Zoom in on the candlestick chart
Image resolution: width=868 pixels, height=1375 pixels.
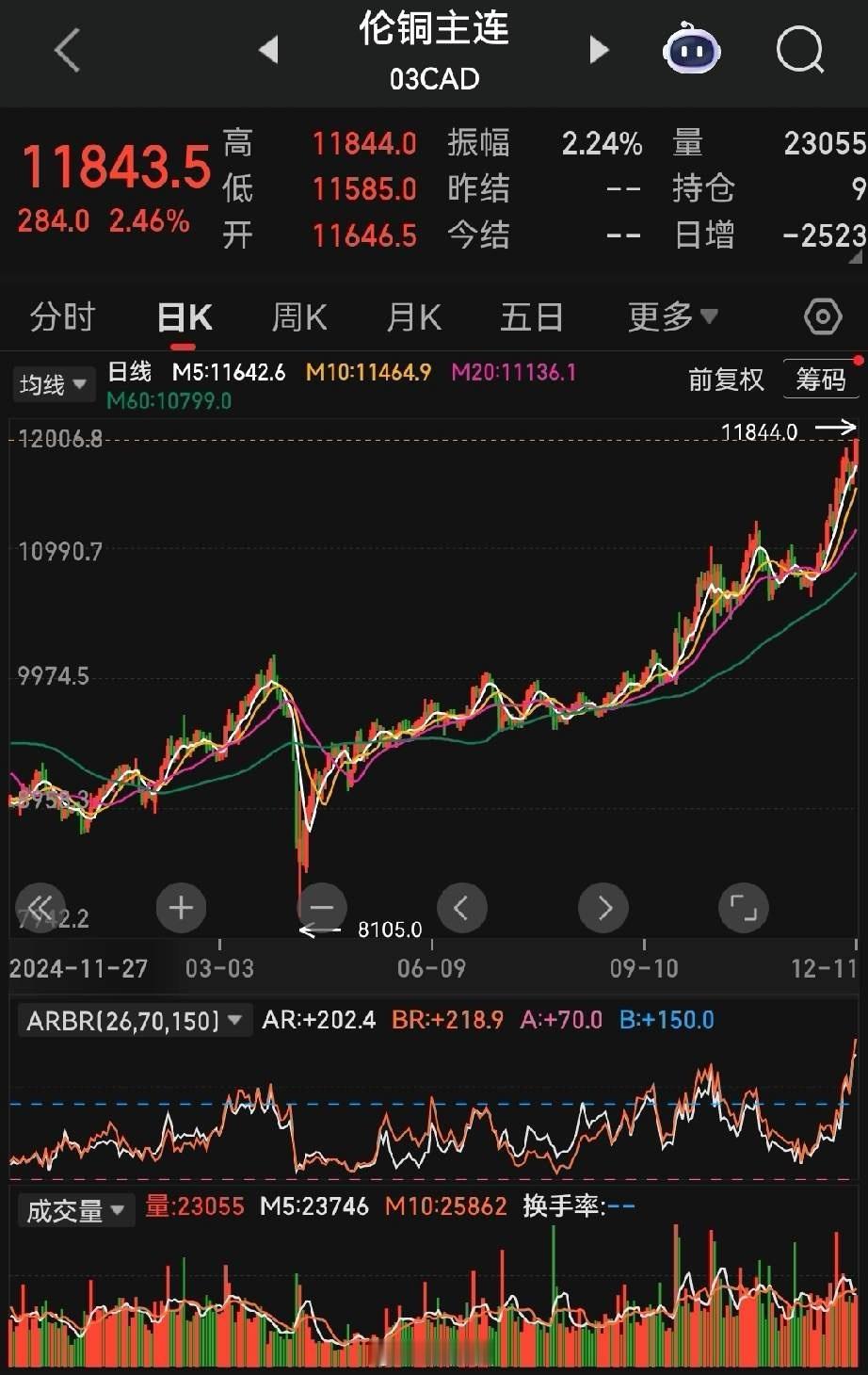point(180,907)
